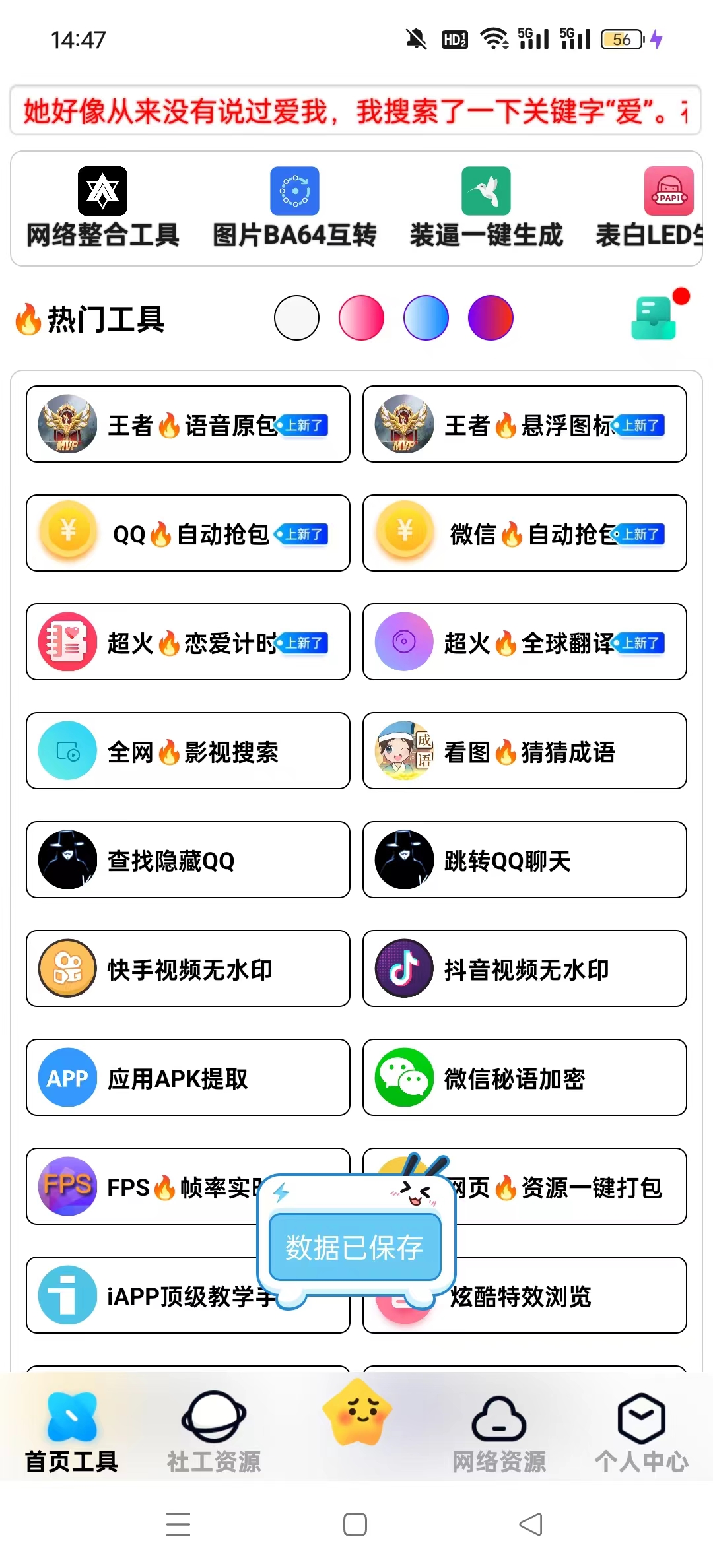Open 王者语音原包 tool
Viewport: 713px width, 1568px height.
188,424
